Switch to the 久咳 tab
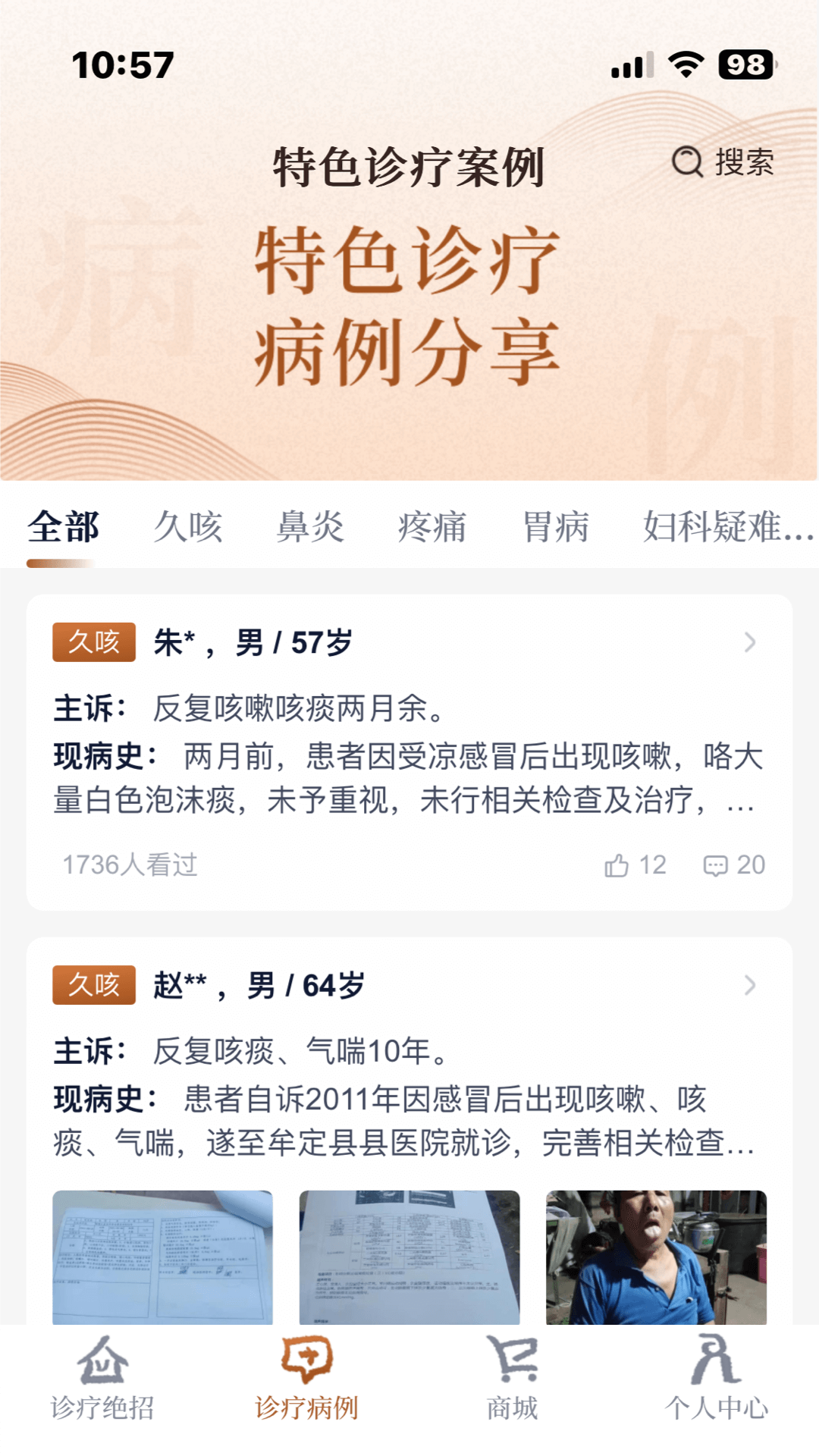The width and height of the screenshot is (819, 1456). click(x=187, y=527)
